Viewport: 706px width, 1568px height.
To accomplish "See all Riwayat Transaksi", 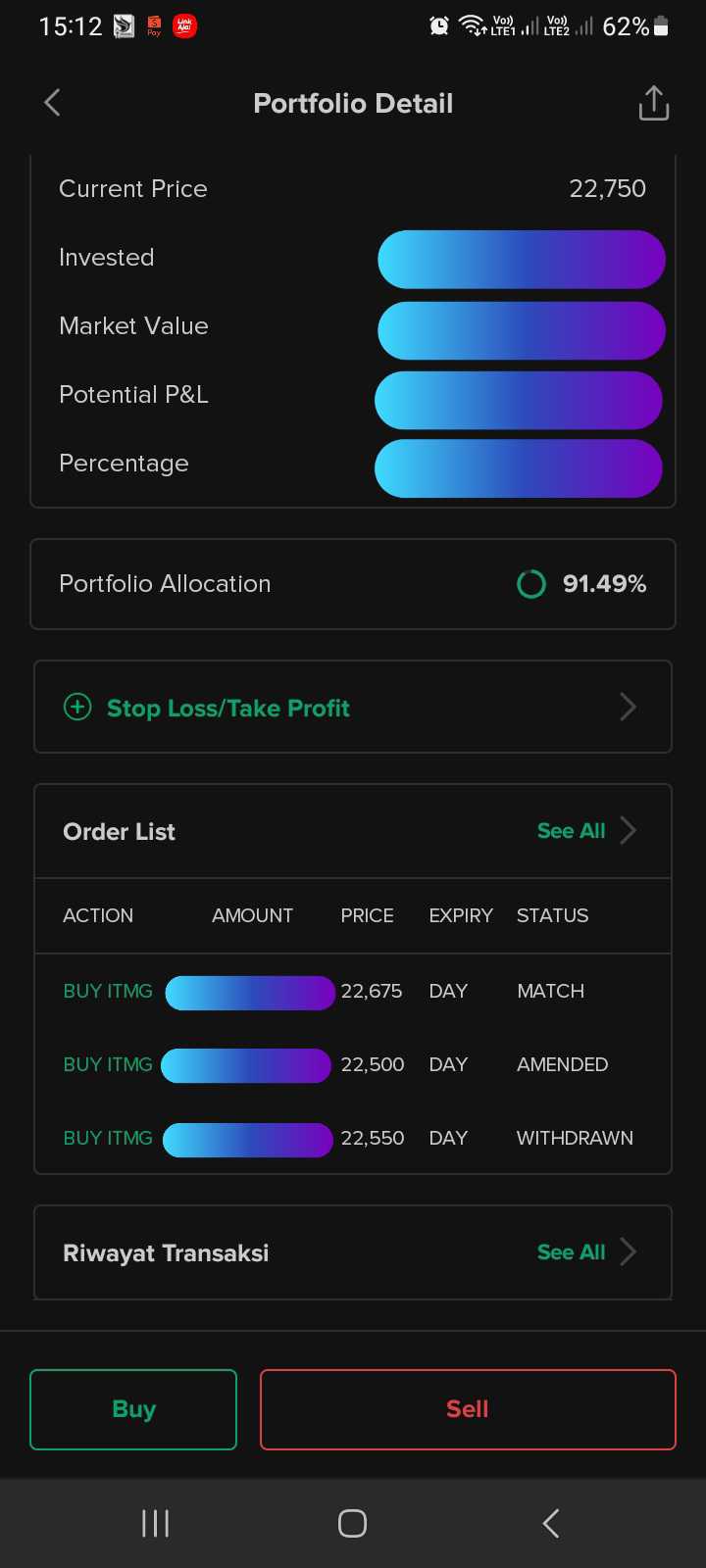I will pyautogui.click(x=586, y=1252).
